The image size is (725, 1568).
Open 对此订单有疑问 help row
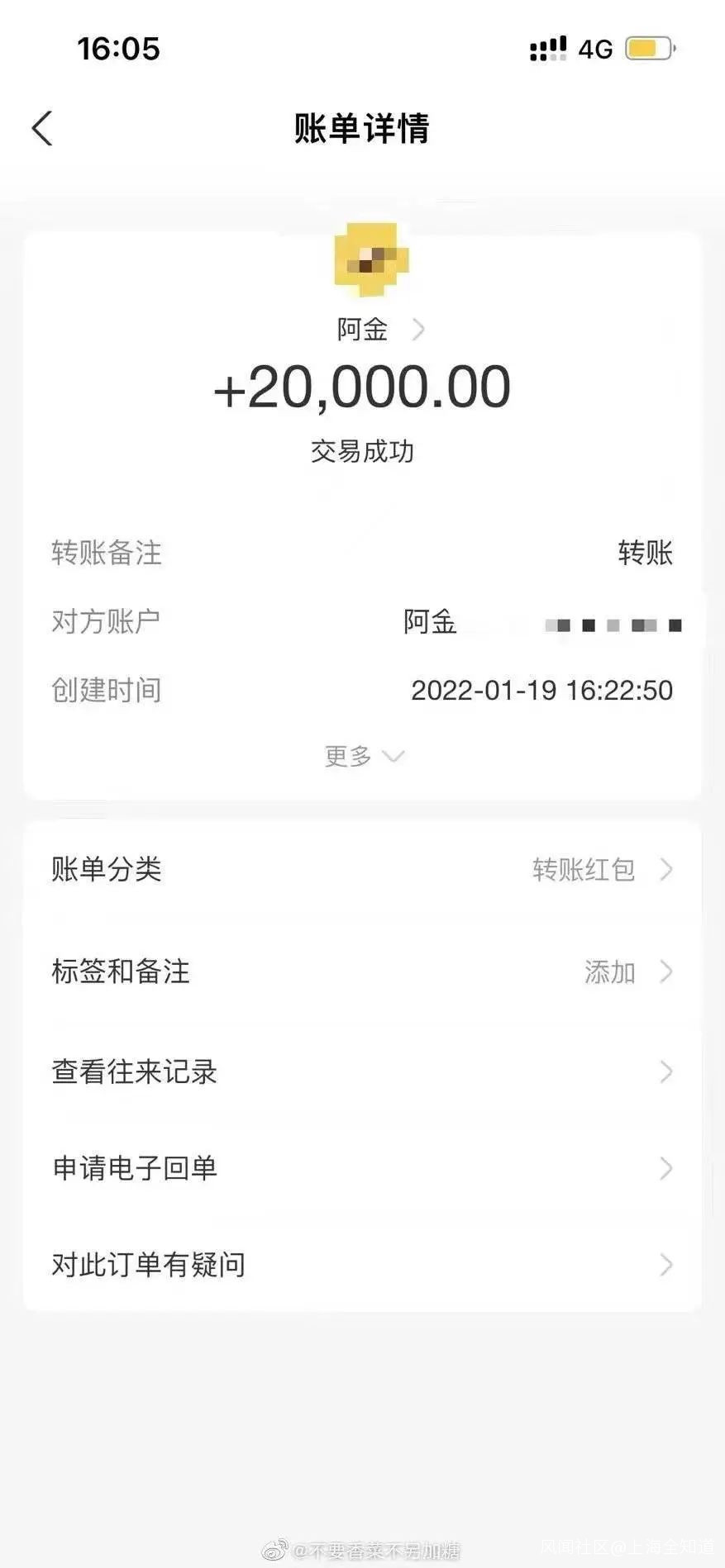(x=362, y=1264)
